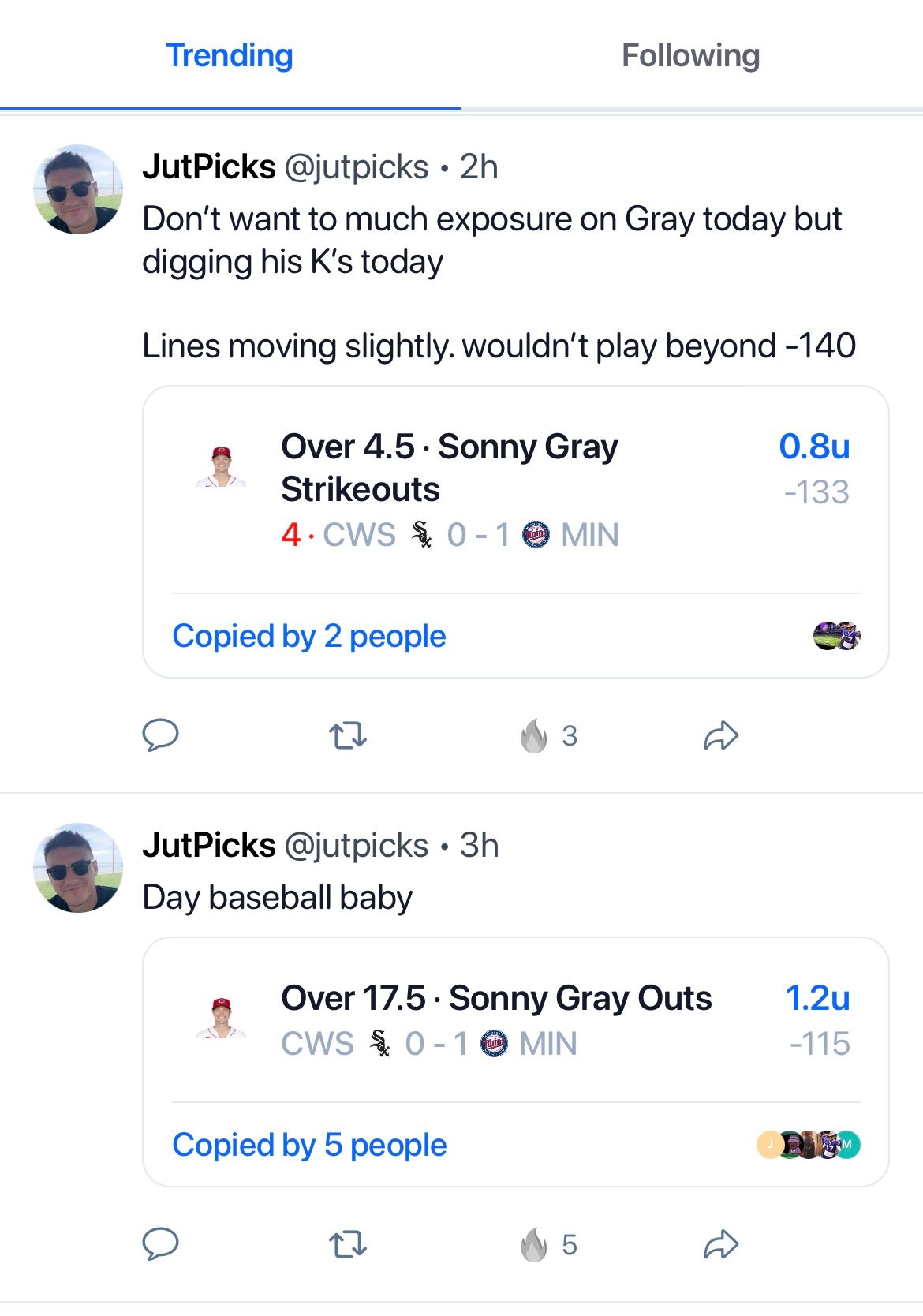
Task: Open JutPicks avatar on the 2h post
Action: coord(78,189)
